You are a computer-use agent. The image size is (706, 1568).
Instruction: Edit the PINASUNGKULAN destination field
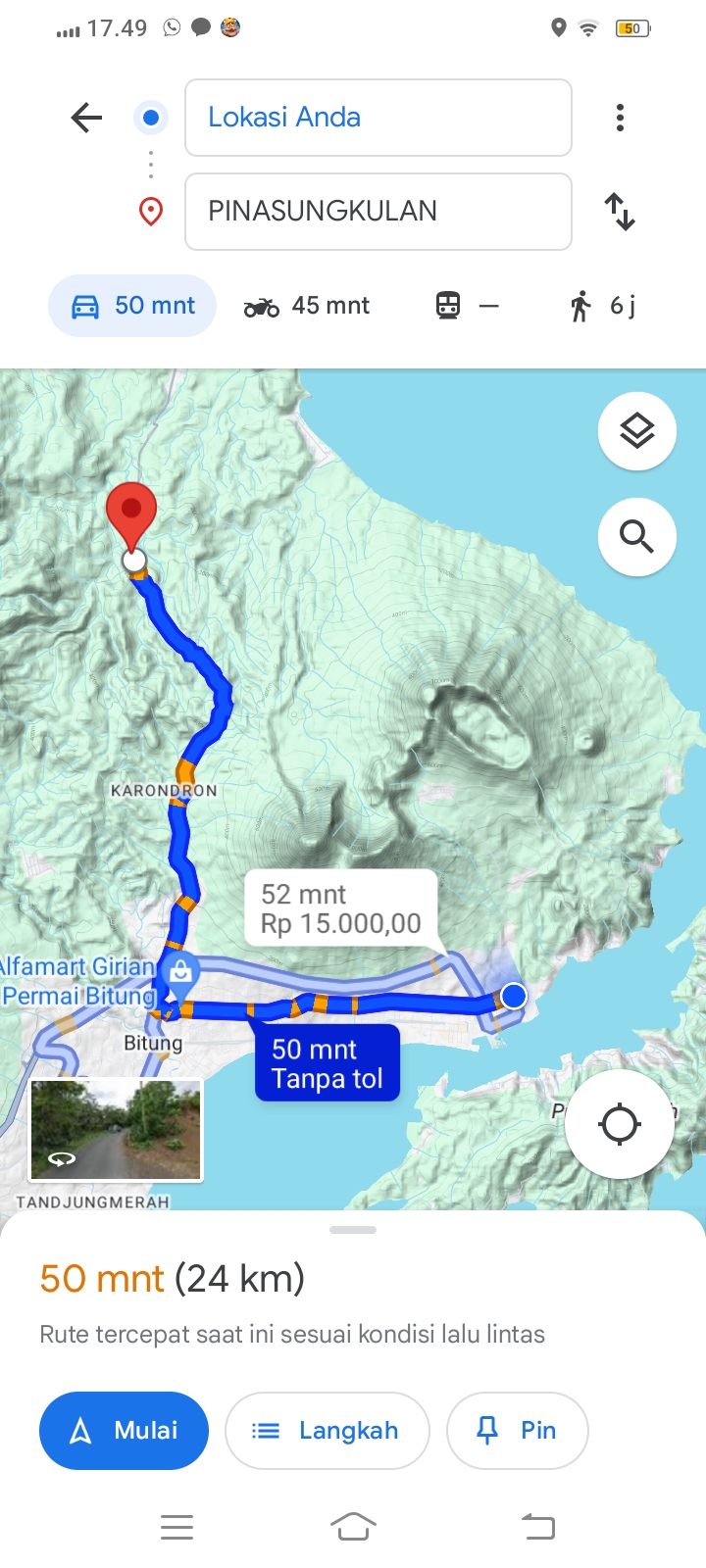click(378, 212)
